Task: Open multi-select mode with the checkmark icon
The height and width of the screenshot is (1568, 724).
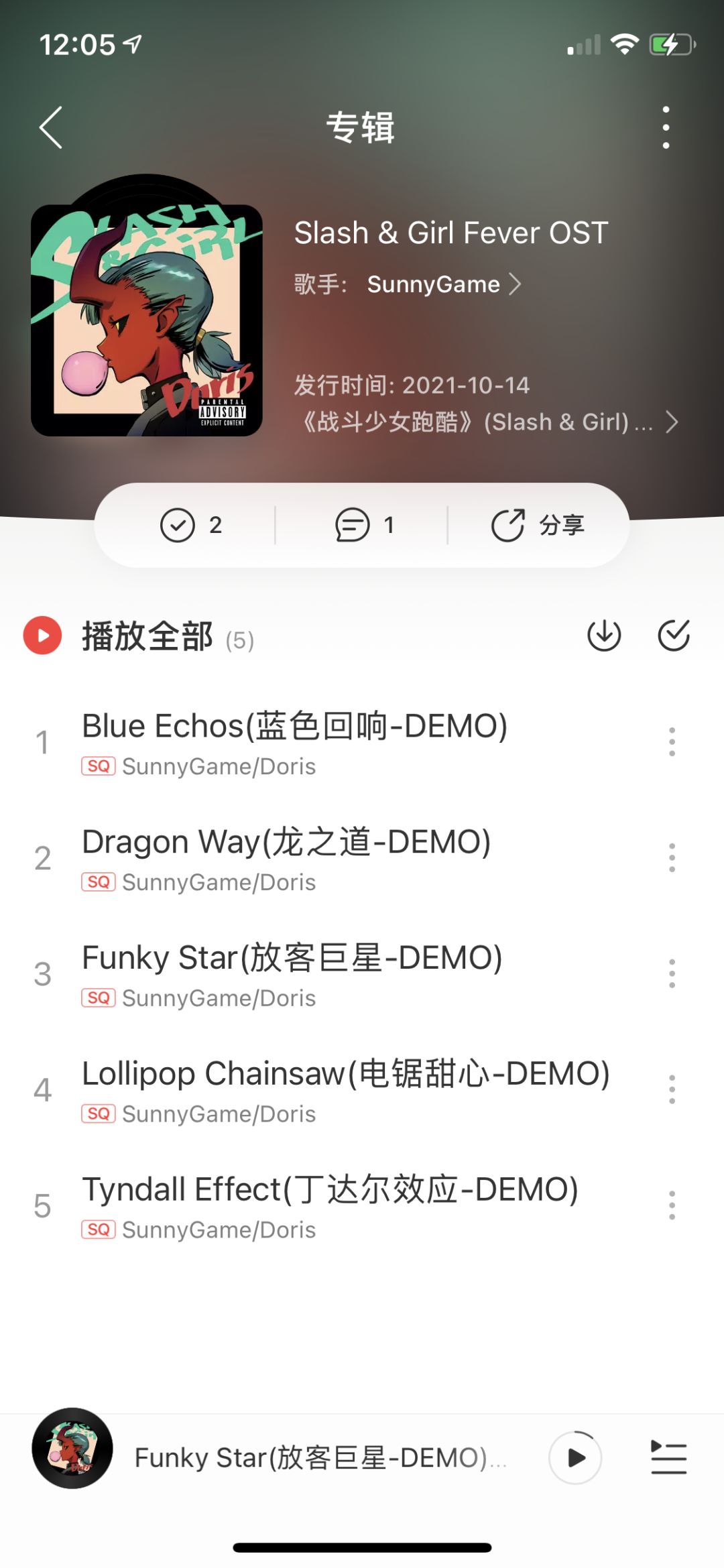Action: [x=675, y=636]
